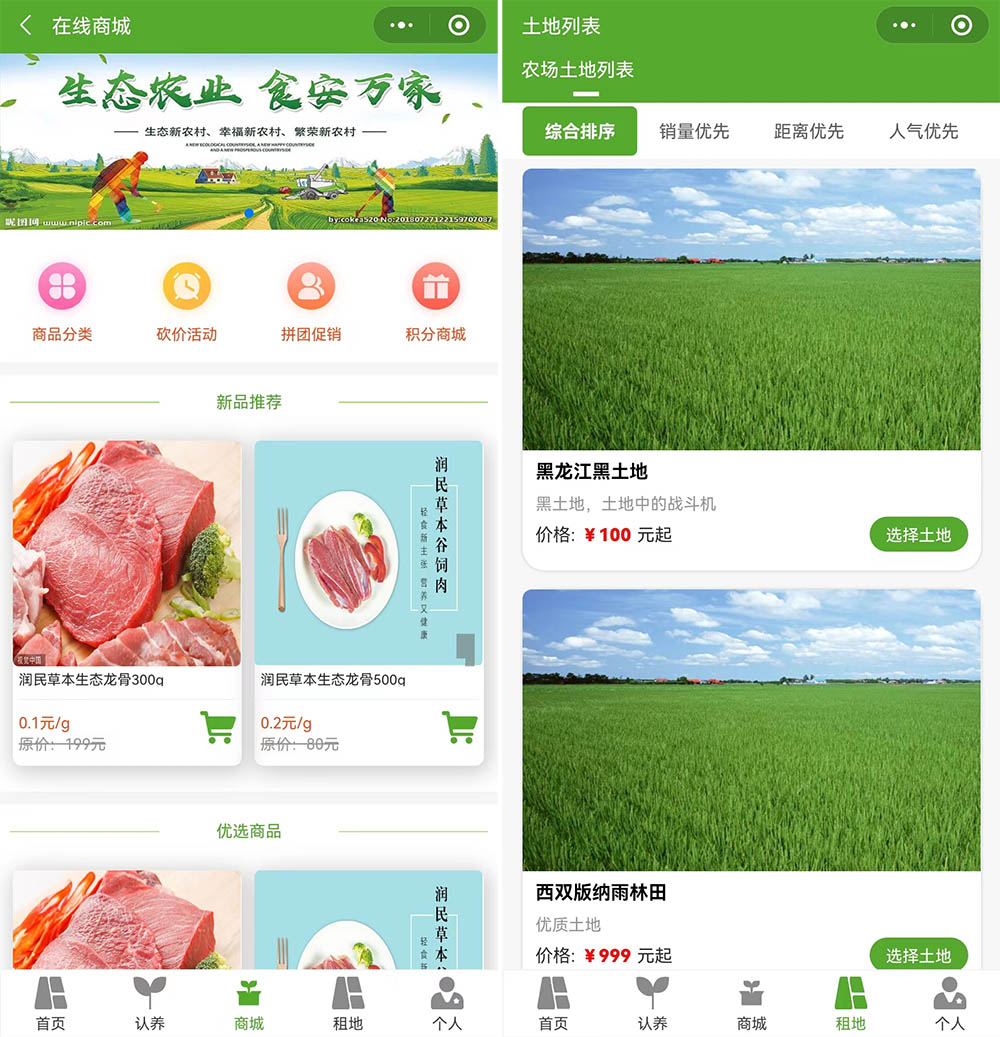
Task: Sort land list by 销量优先
Action: (x=694, y=131)
